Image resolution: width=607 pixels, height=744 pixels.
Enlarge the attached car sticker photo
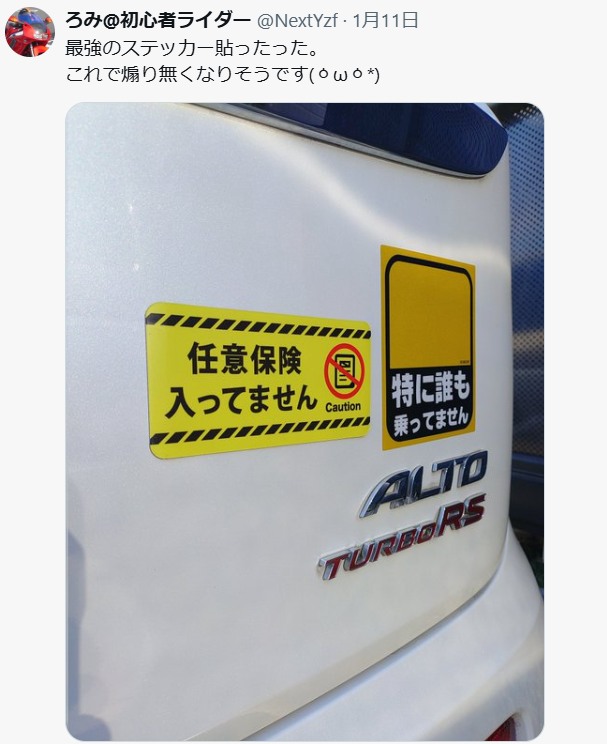(x=304, y=420)
